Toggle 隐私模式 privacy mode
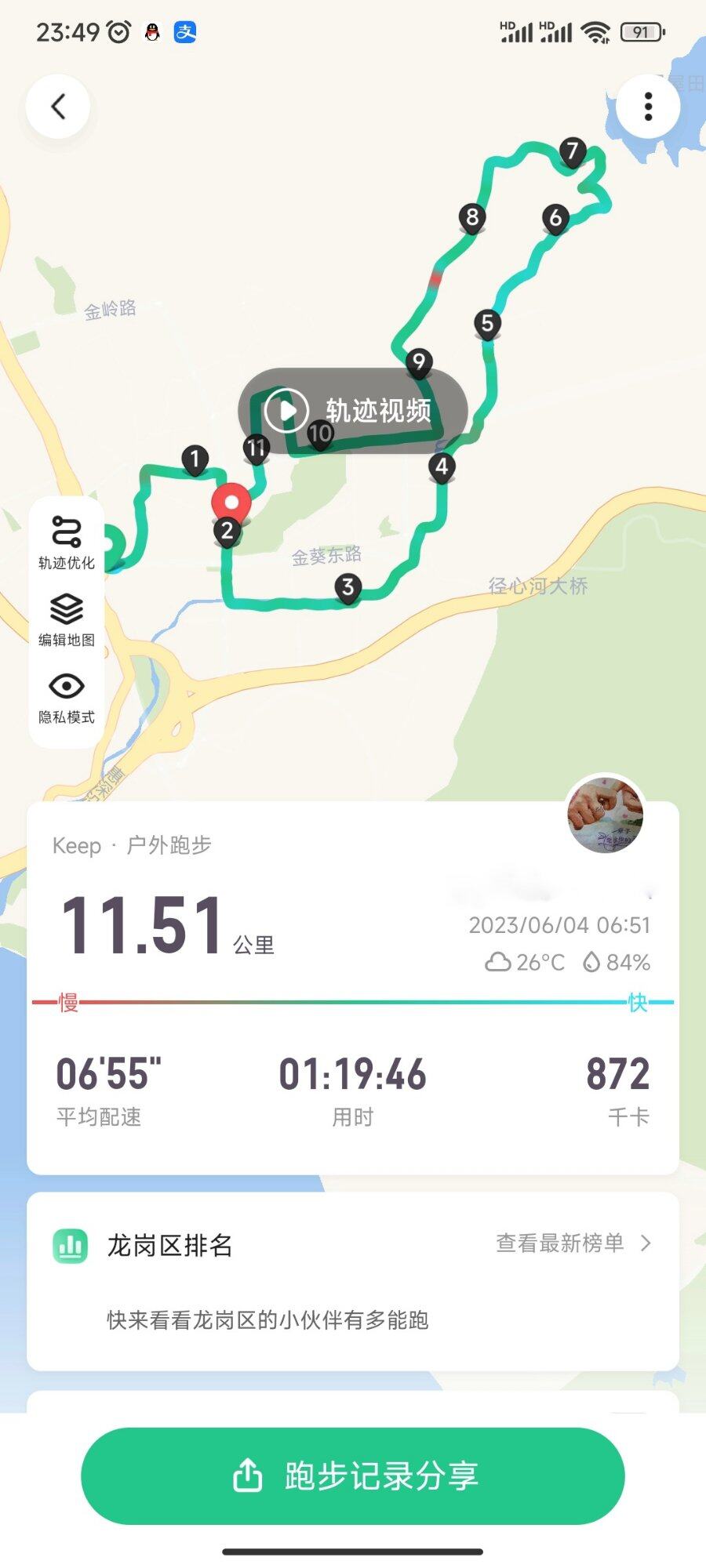This screenshot has height=1568, width=706. click(x=67, y=697)
